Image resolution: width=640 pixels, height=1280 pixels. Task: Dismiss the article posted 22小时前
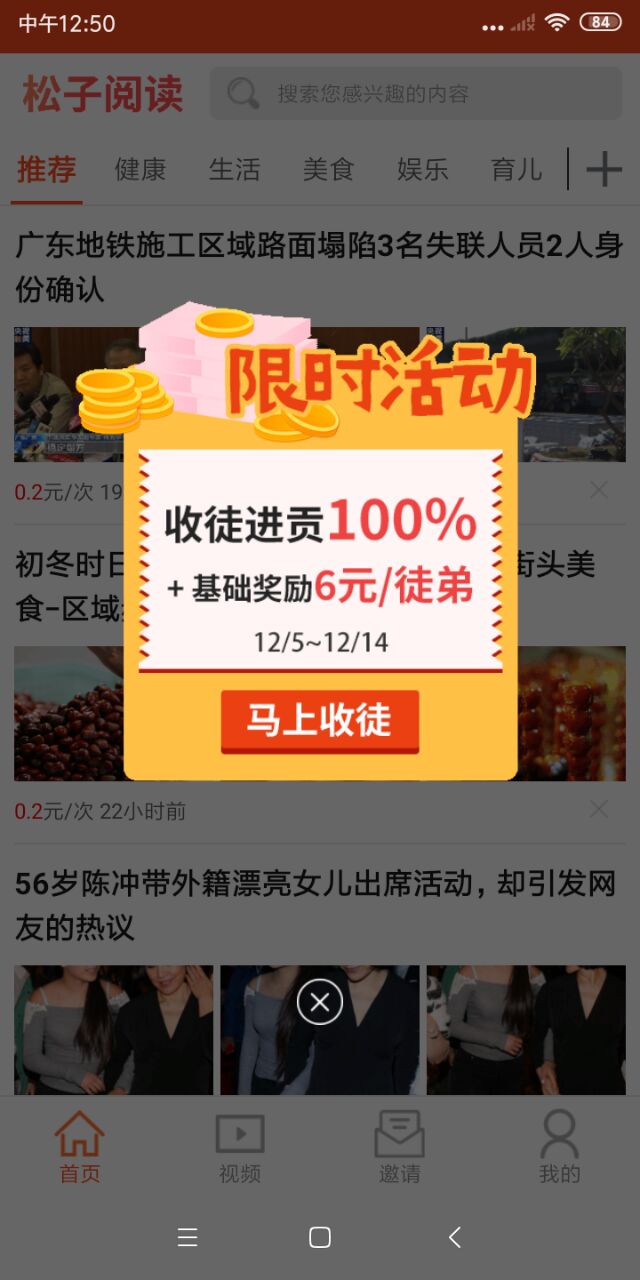point(598,809)
